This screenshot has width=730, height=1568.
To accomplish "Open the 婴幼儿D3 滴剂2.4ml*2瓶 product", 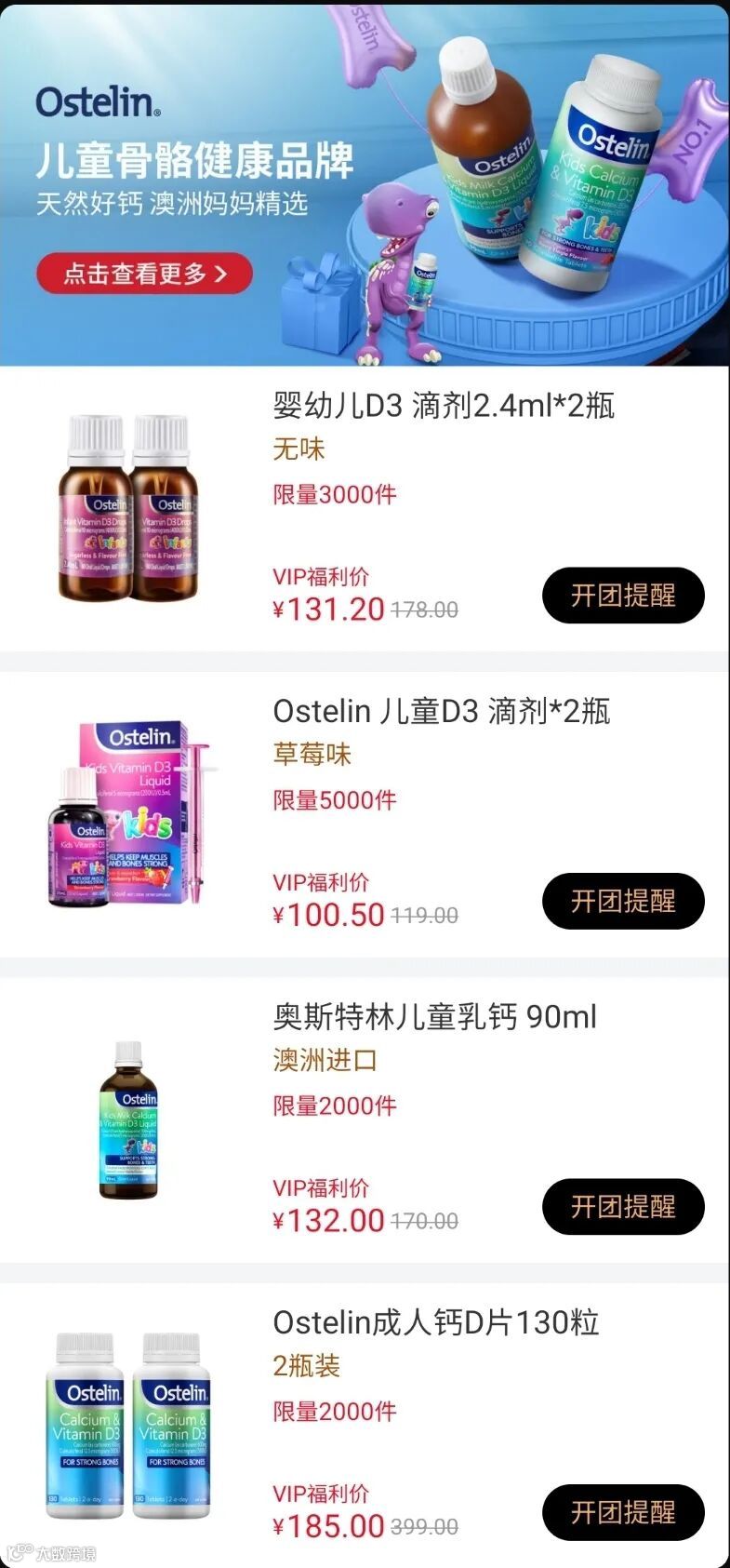I will point(443,406).
